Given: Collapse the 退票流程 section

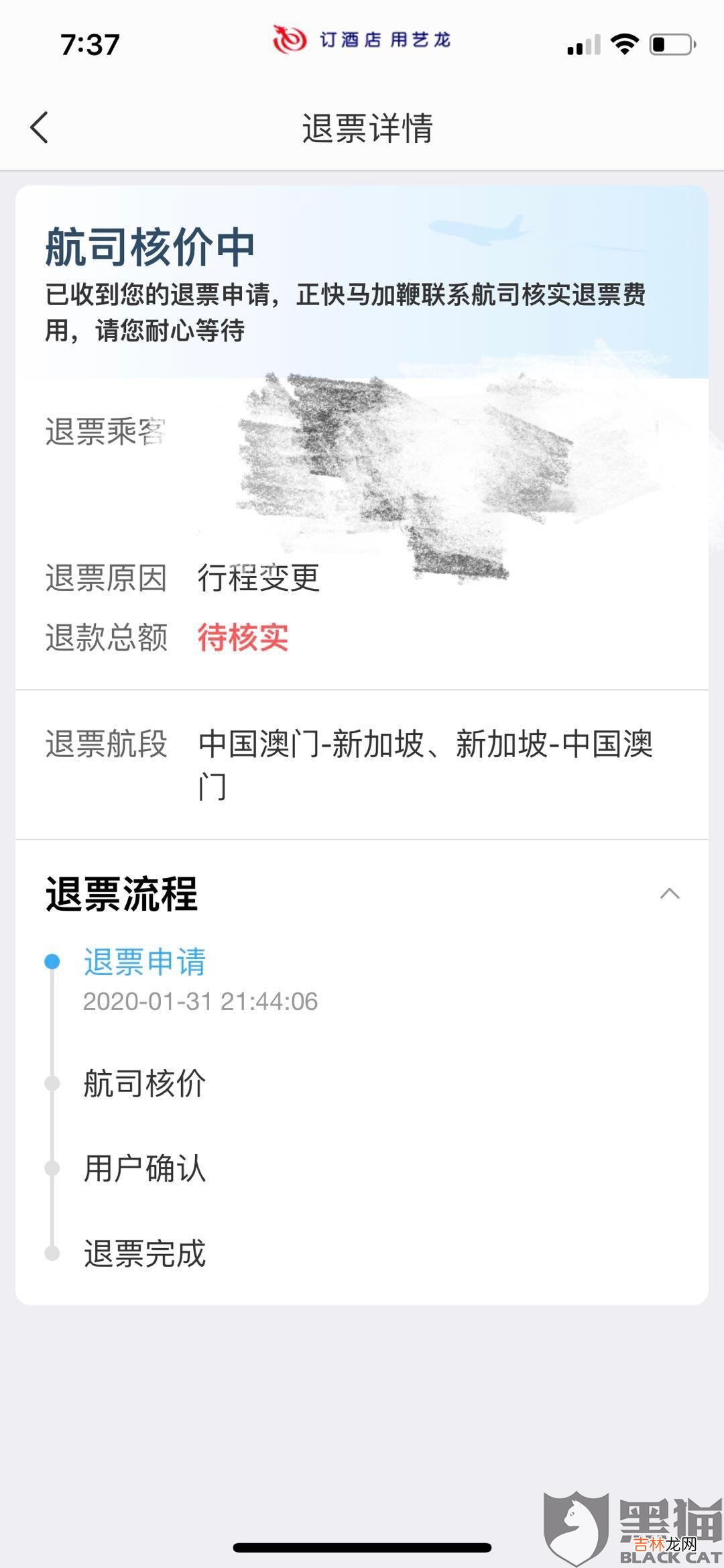Looking at the screenshot, I should [x=669, y=894].
